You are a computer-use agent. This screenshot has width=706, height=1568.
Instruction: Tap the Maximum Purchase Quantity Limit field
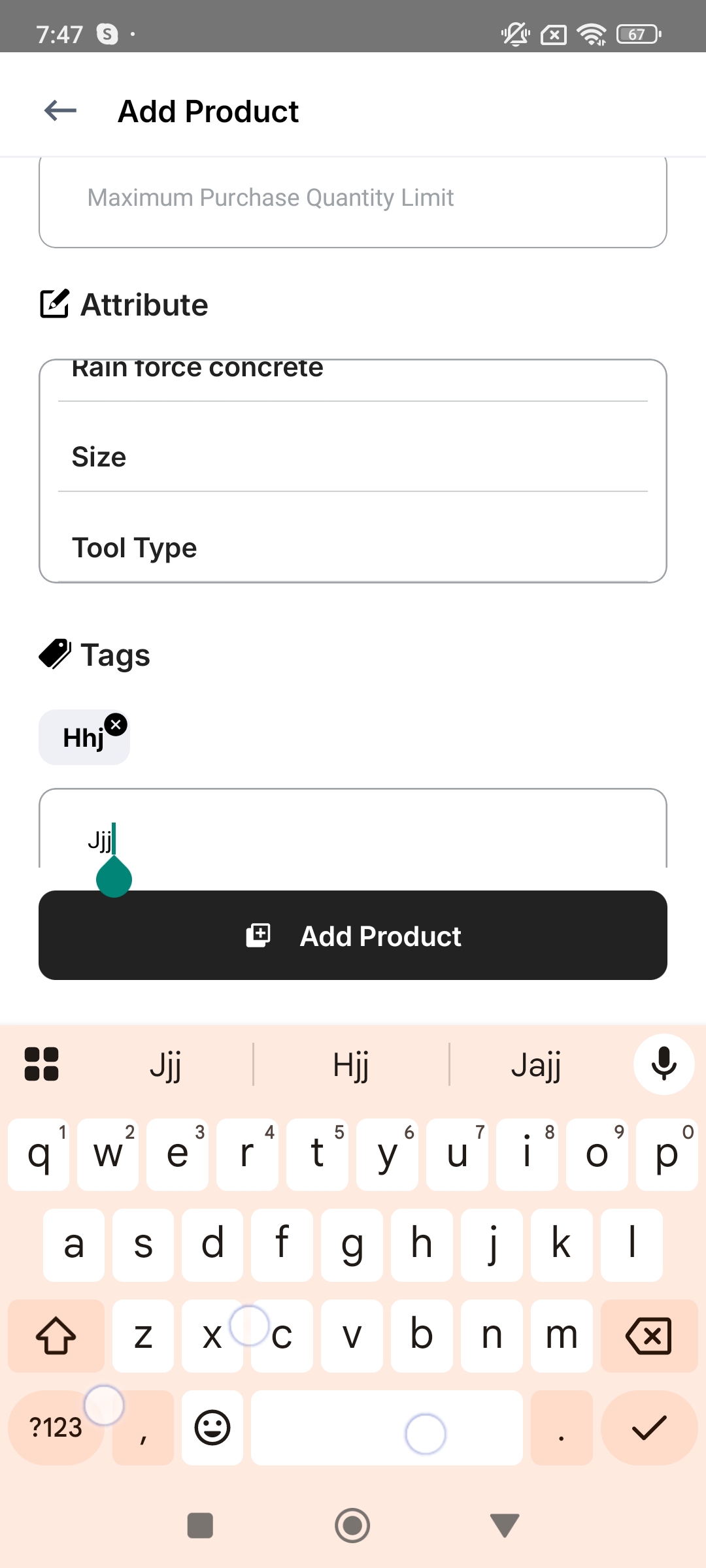(x=353, y=200)
